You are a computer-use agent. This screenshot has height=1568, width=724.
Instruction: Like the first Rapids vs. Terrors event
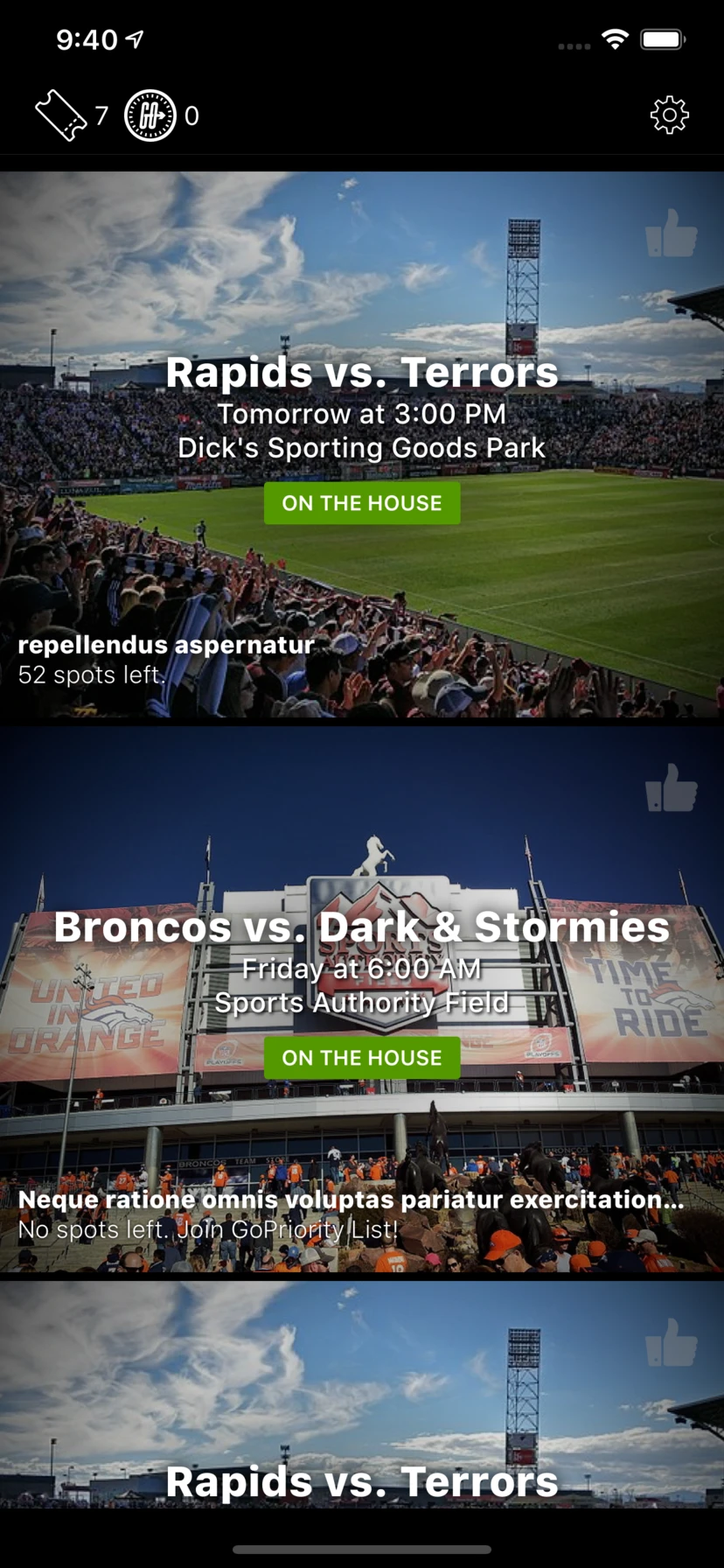tap(671, 233)
